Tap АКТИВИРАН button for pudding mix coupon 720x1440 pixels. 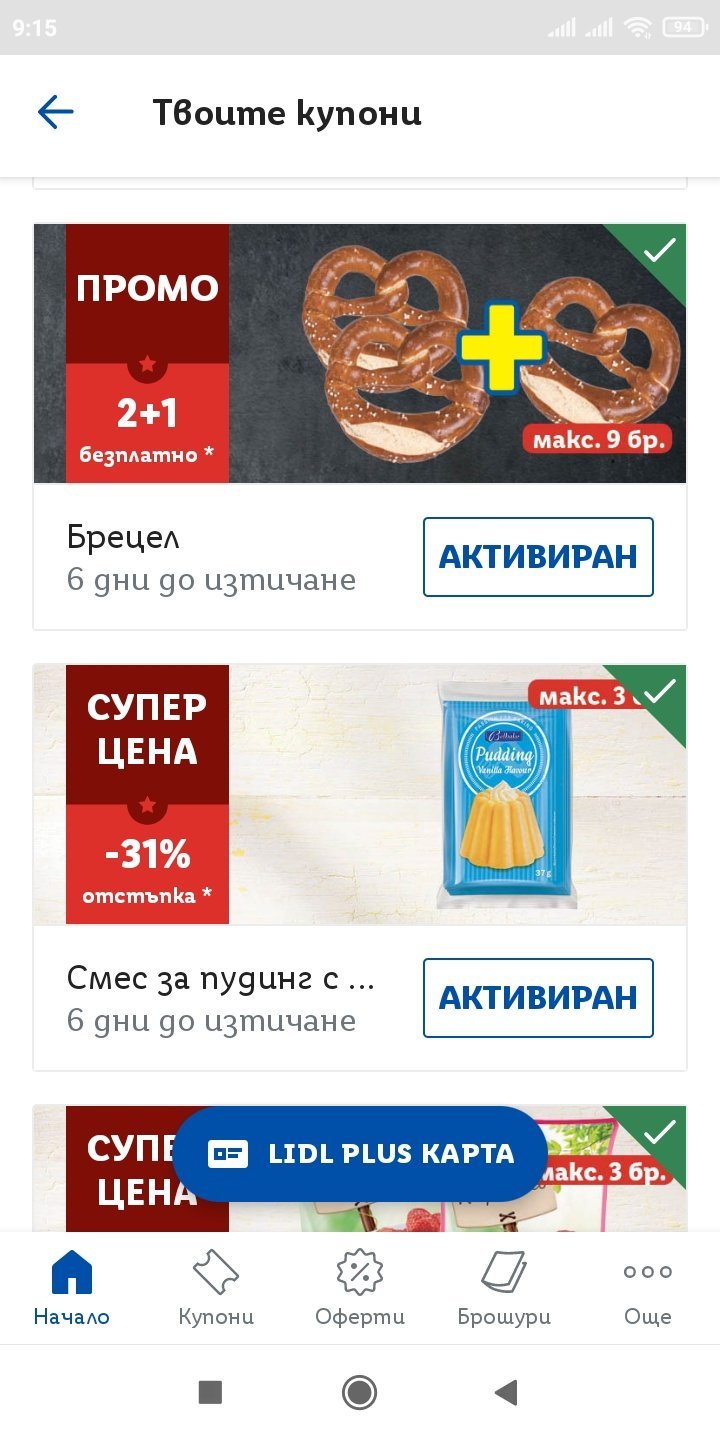click(538, 998)
